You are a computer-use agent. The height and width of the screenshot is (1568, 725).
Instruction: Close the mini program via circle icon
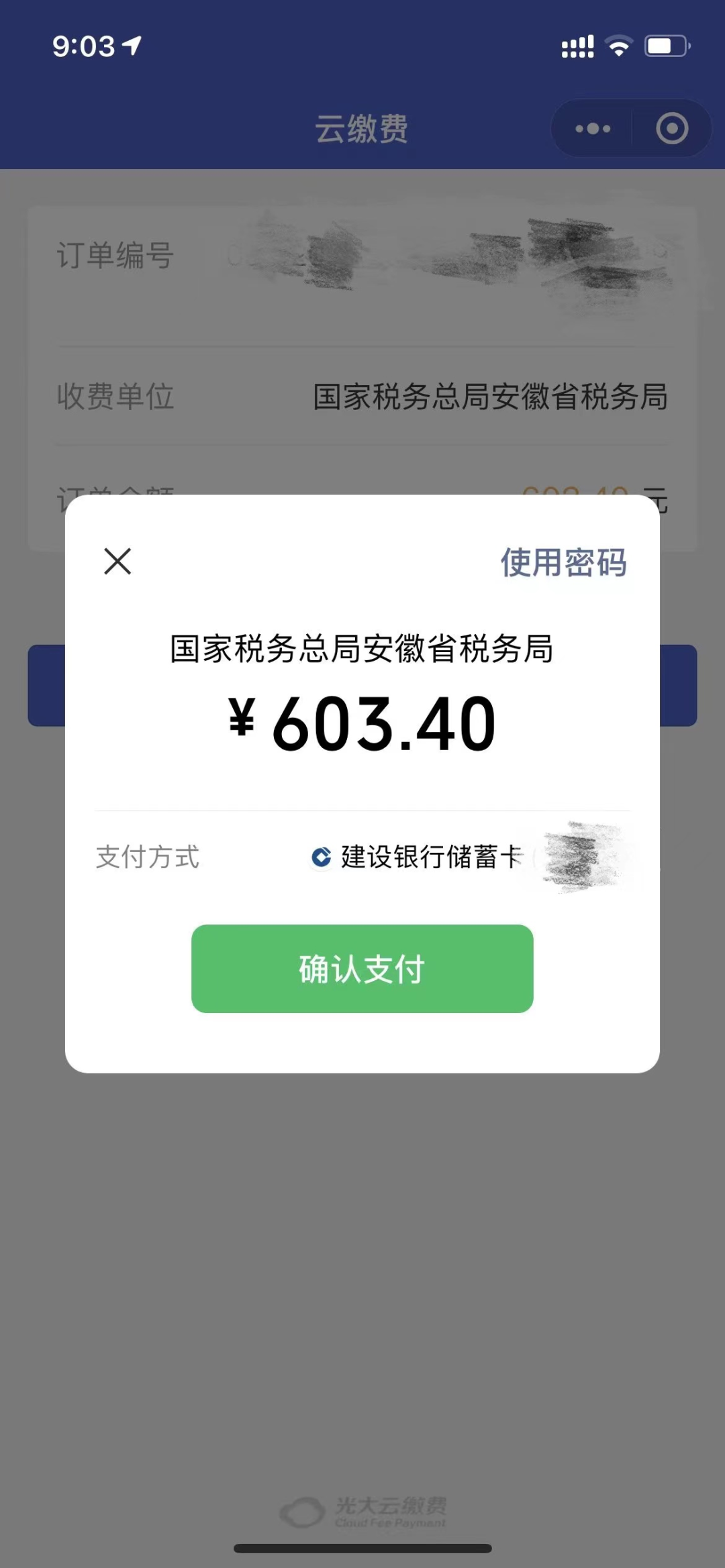672,128
